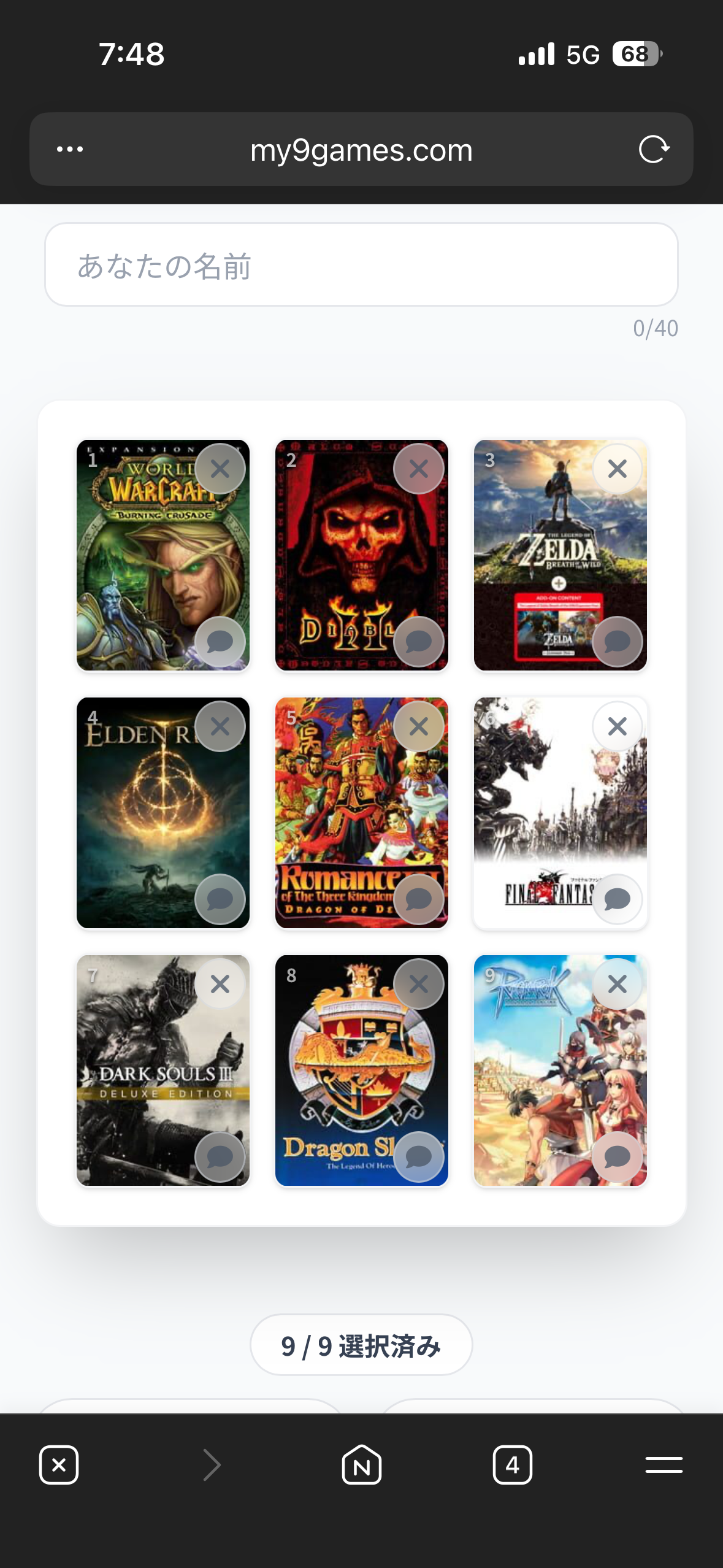Go to the browser home N button
This screenshot has height=1568, width=723.
pyautogui.click(x=361, y=1465)
